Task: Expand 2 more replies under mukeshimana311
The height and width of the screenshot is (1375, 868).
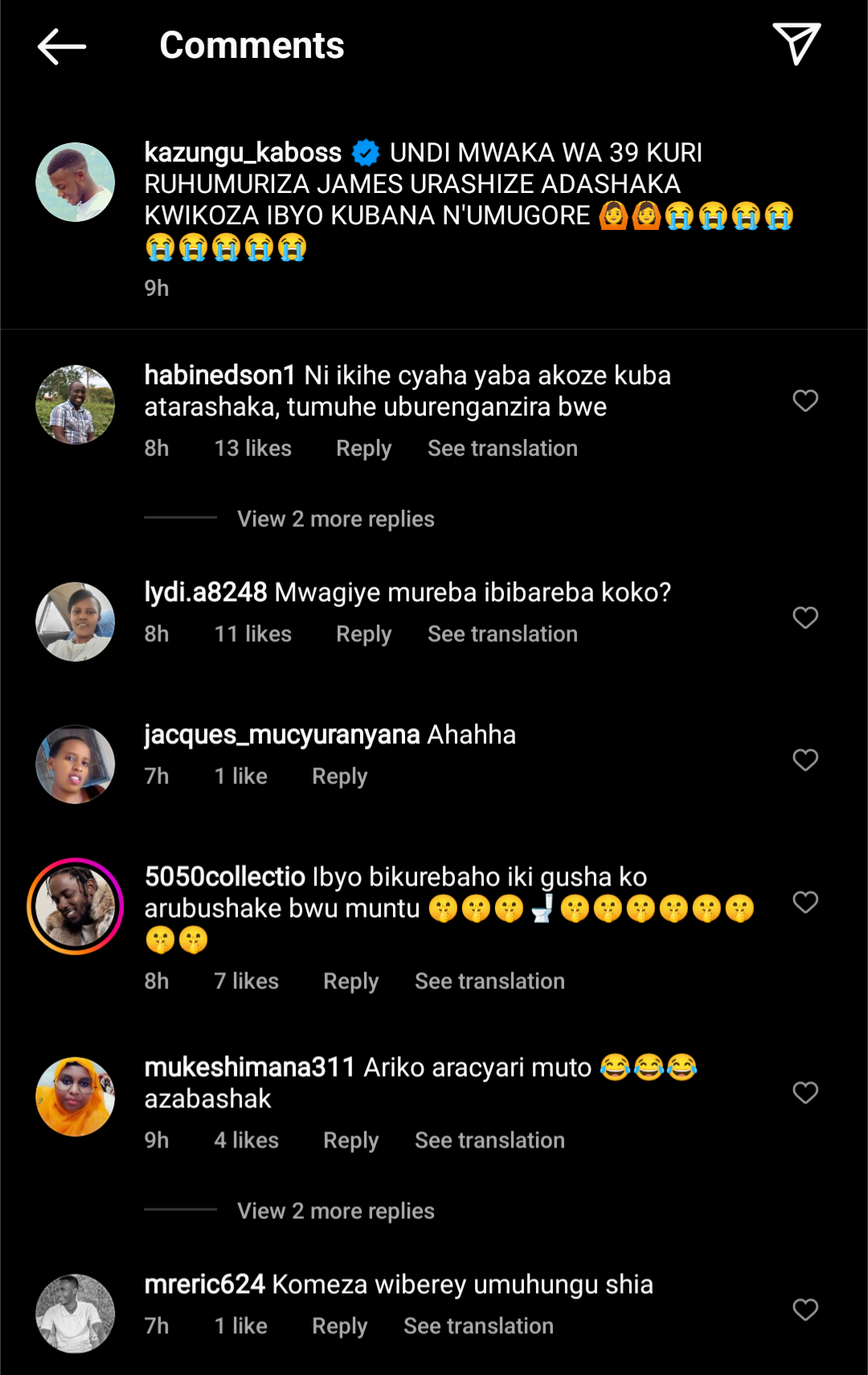Action: pyautogui.click(x=335, y=1212)
